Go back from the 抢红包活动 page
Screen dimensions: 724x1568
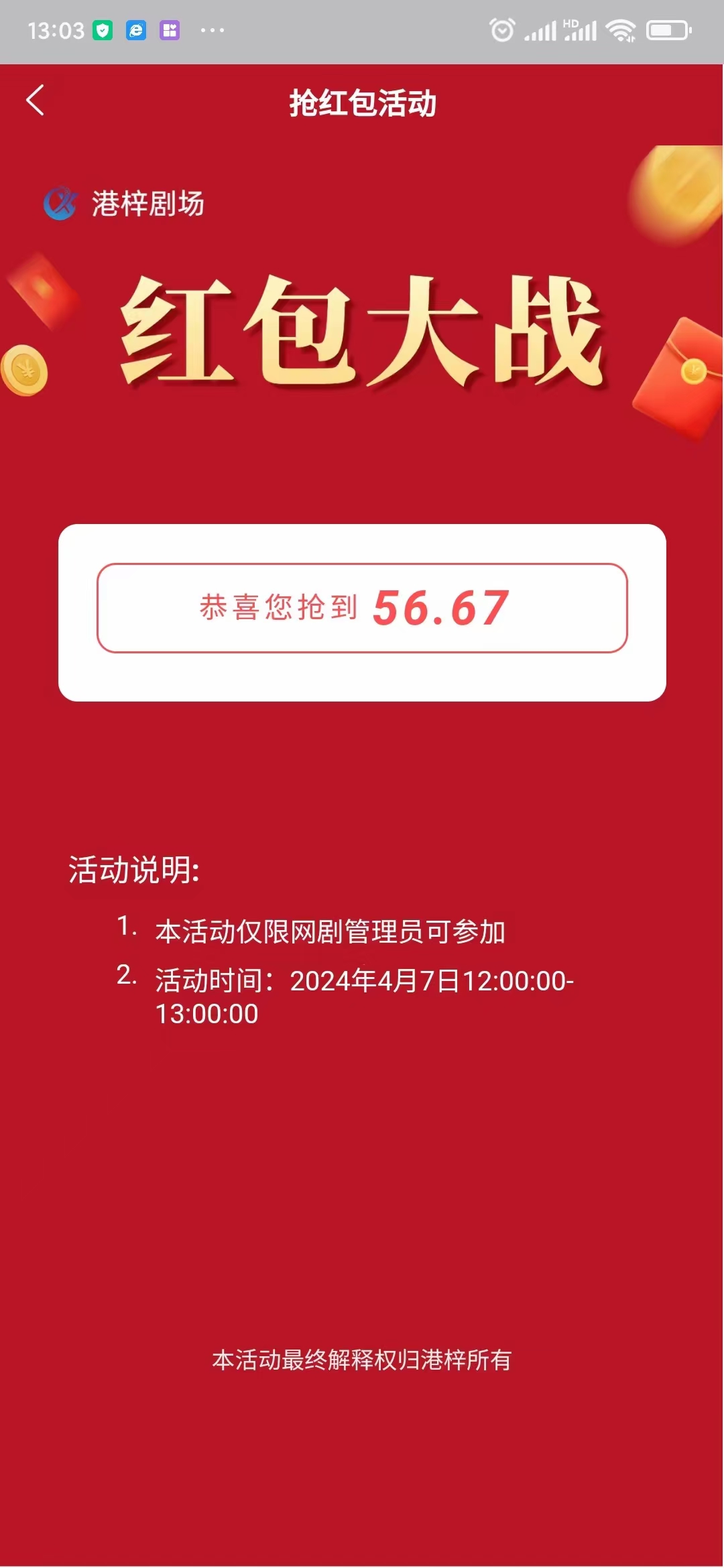click(36, 101)
